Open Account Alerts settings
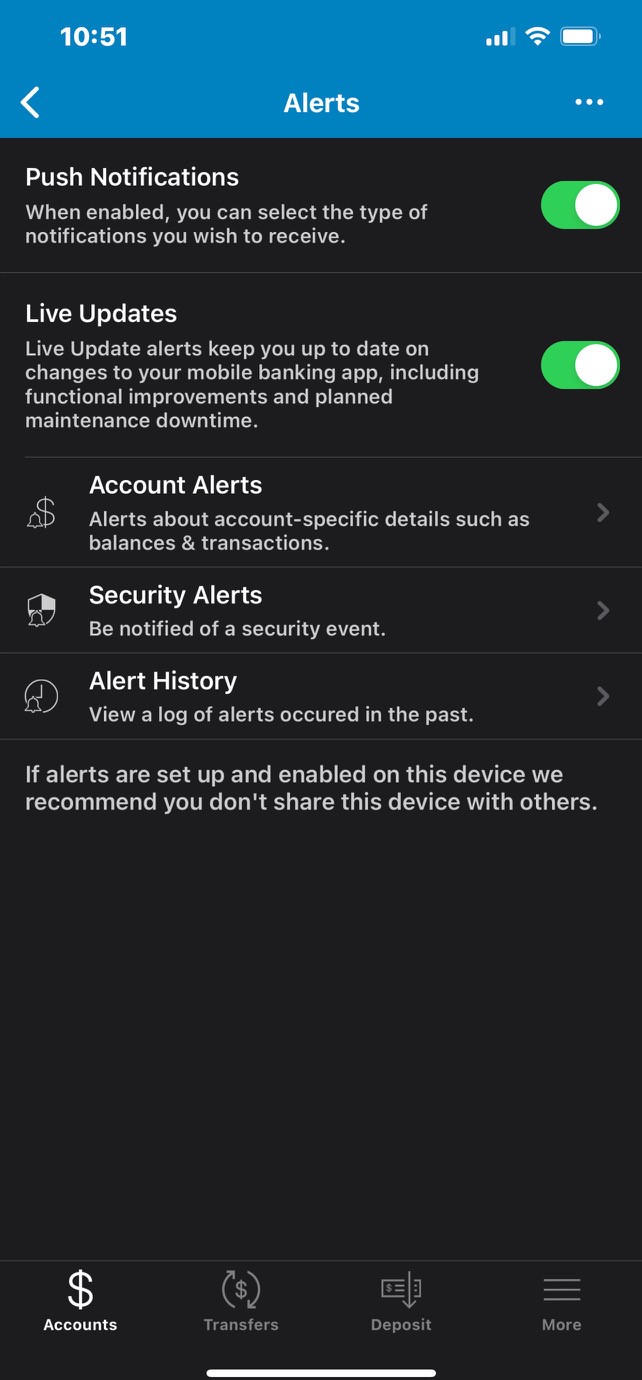Screen dimensions: 642x1380 320,513
